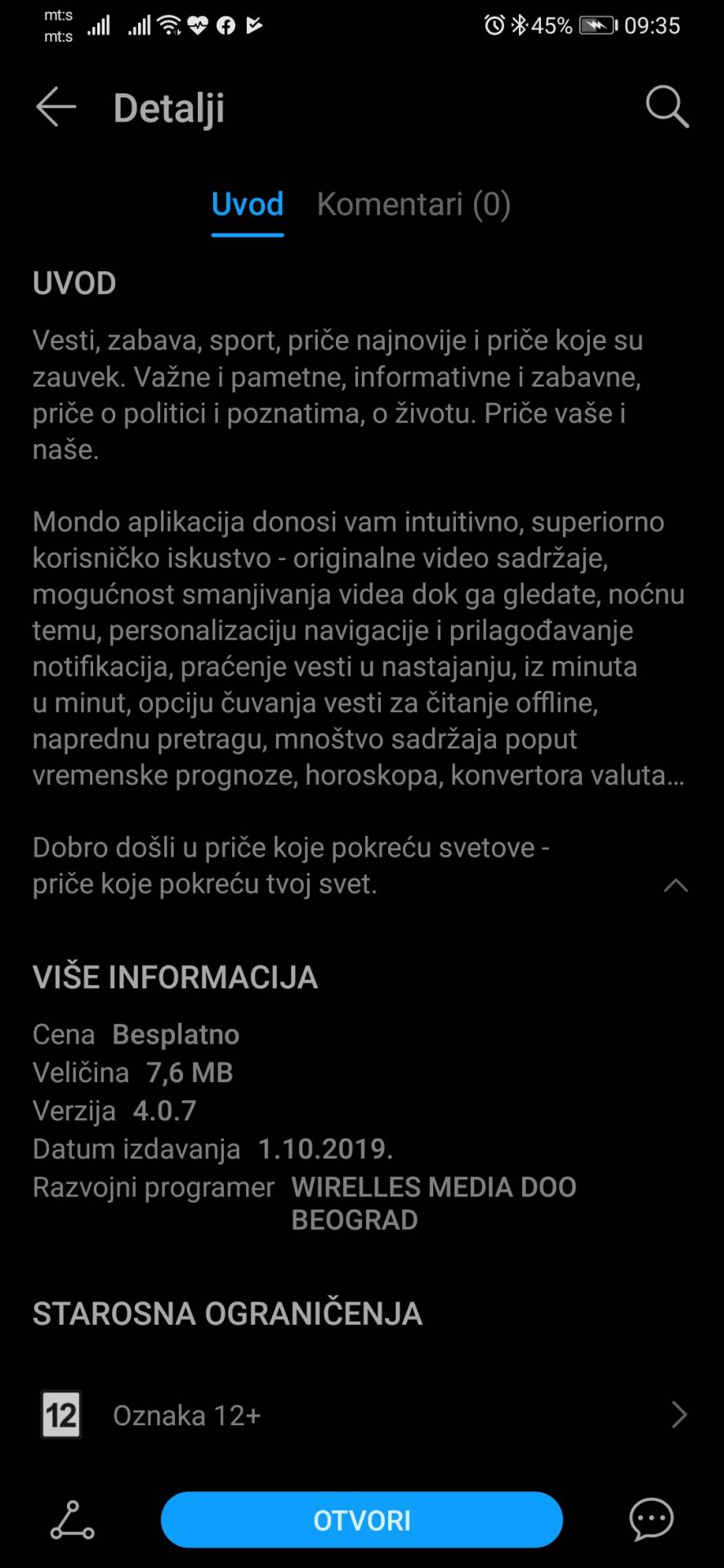Tap the Datum izdavanja 1.10.2019 row
This screenshot has height=1568, width=724.
(212, 1148)
